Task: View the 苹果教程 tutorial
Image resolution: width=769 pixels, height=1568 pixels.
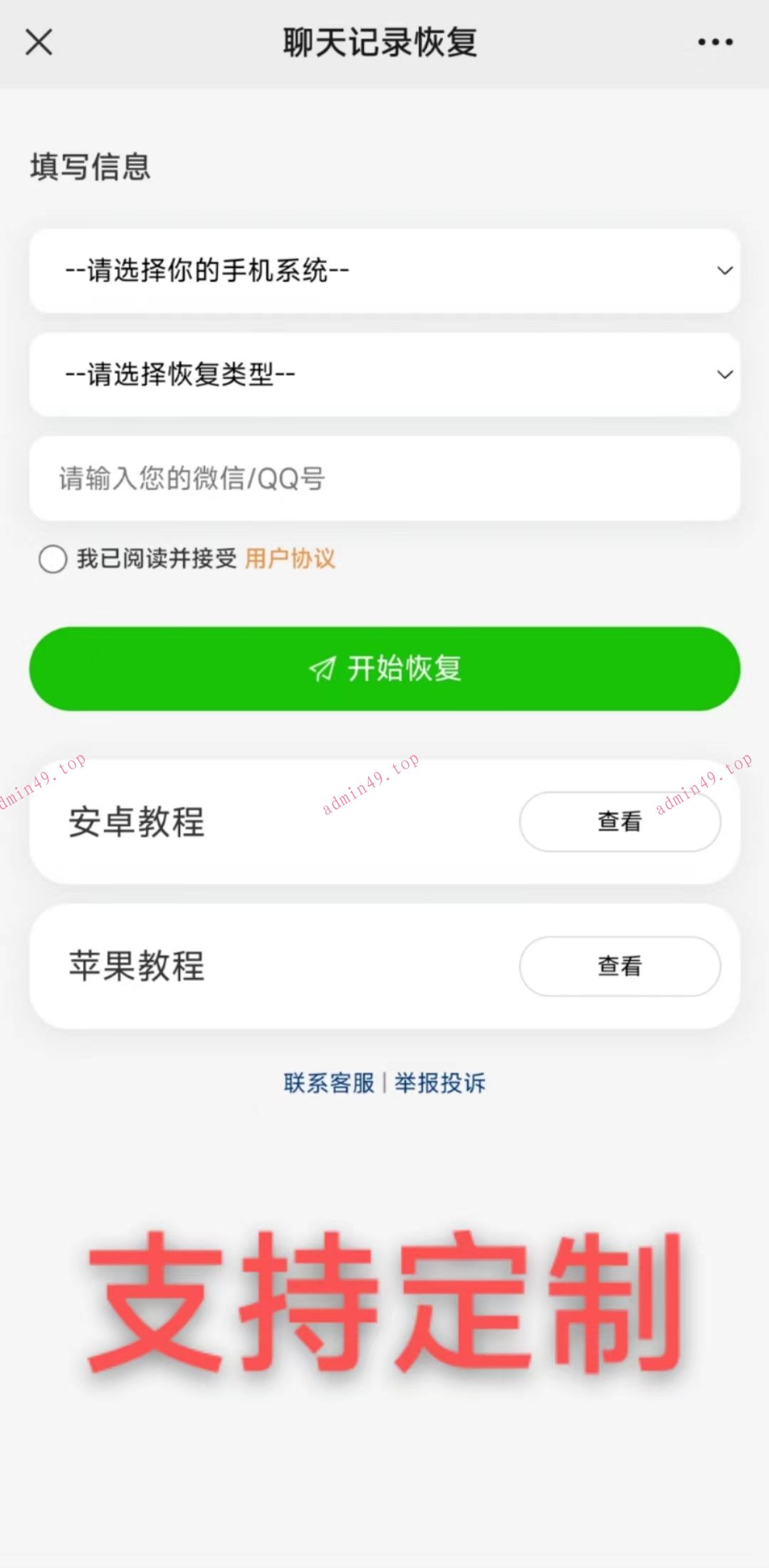Action: click(619, 967)
